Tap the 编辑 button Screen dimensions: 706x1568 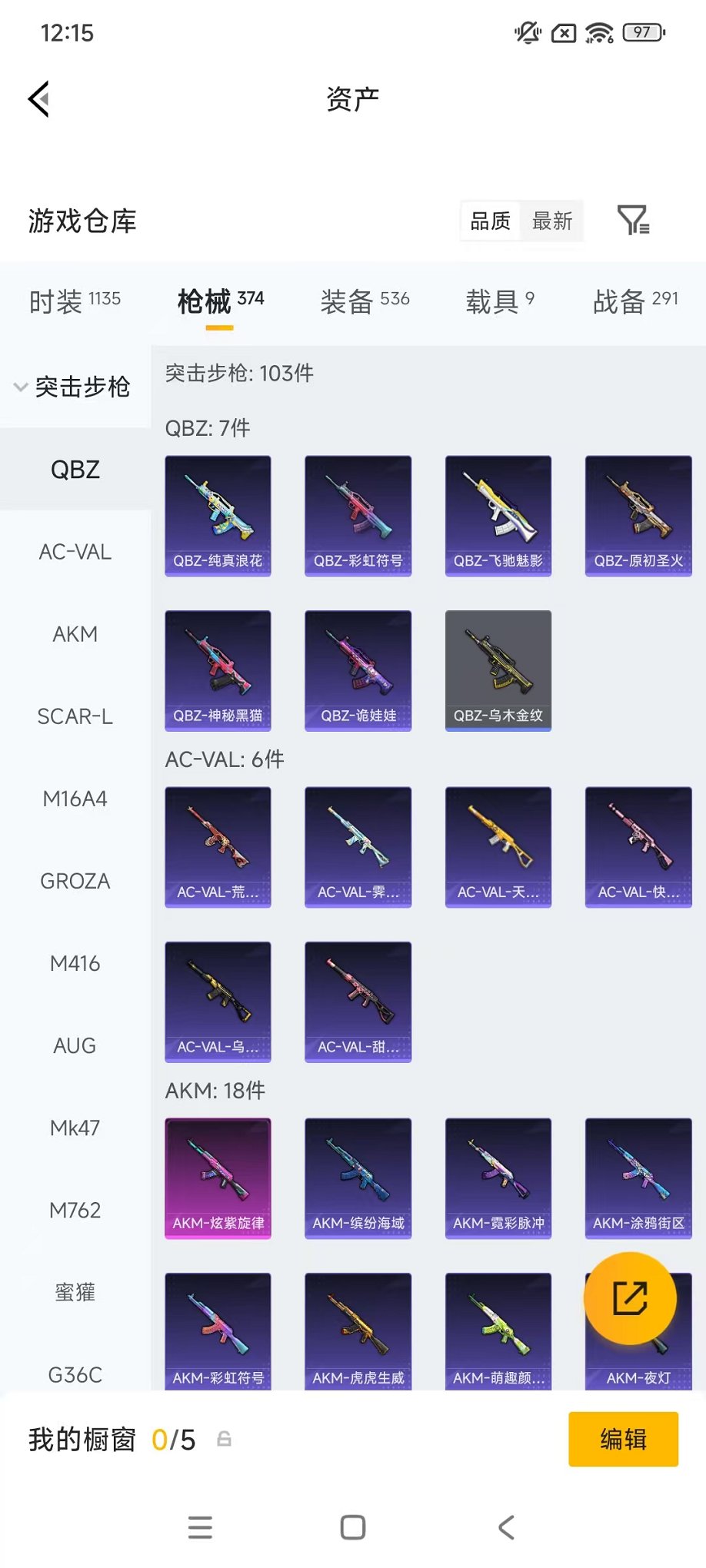click(624, 1439)
